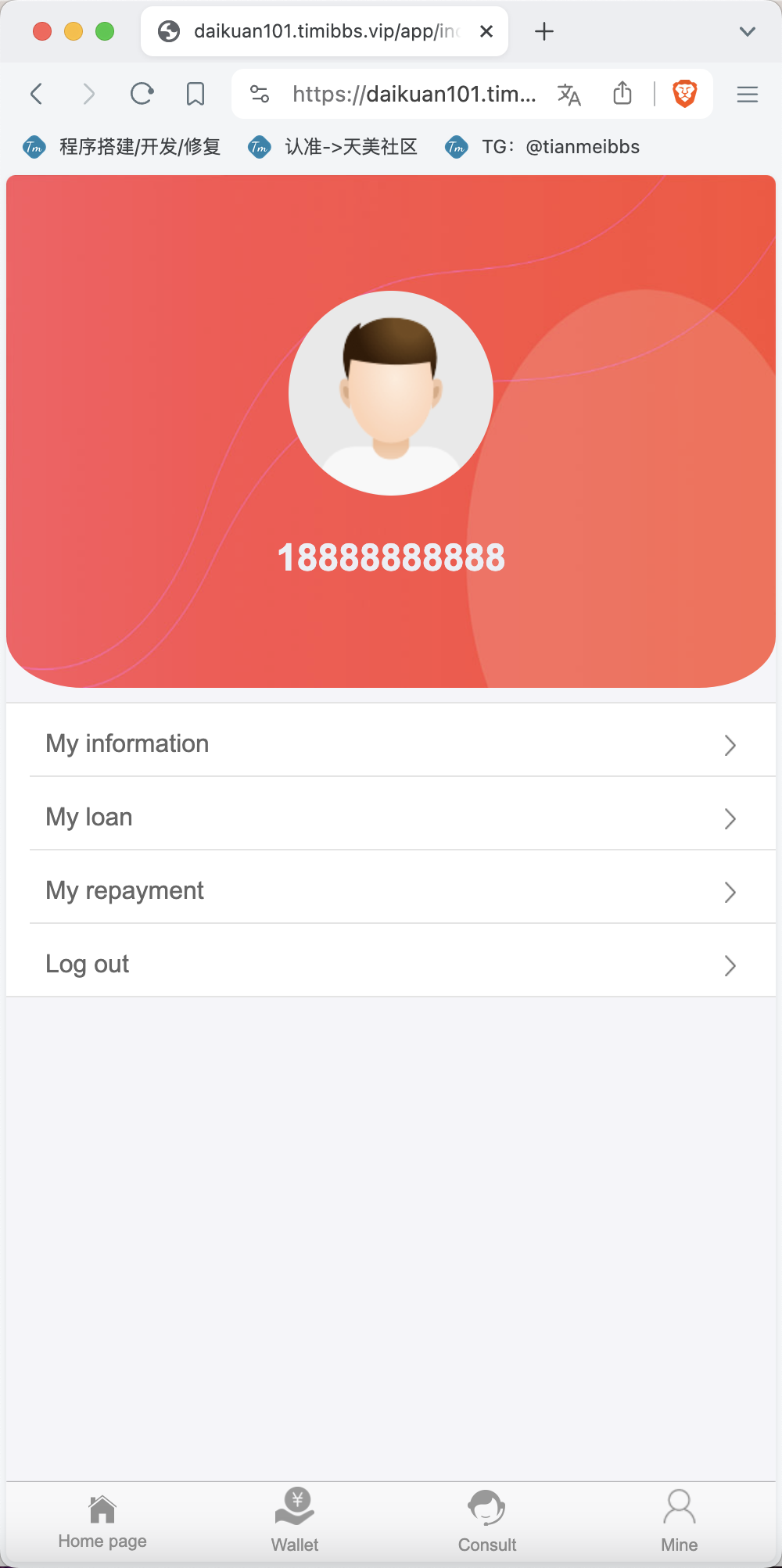Screen dimensions: 782x1568
Task: Go back in the browser
Action: (36, 94)
